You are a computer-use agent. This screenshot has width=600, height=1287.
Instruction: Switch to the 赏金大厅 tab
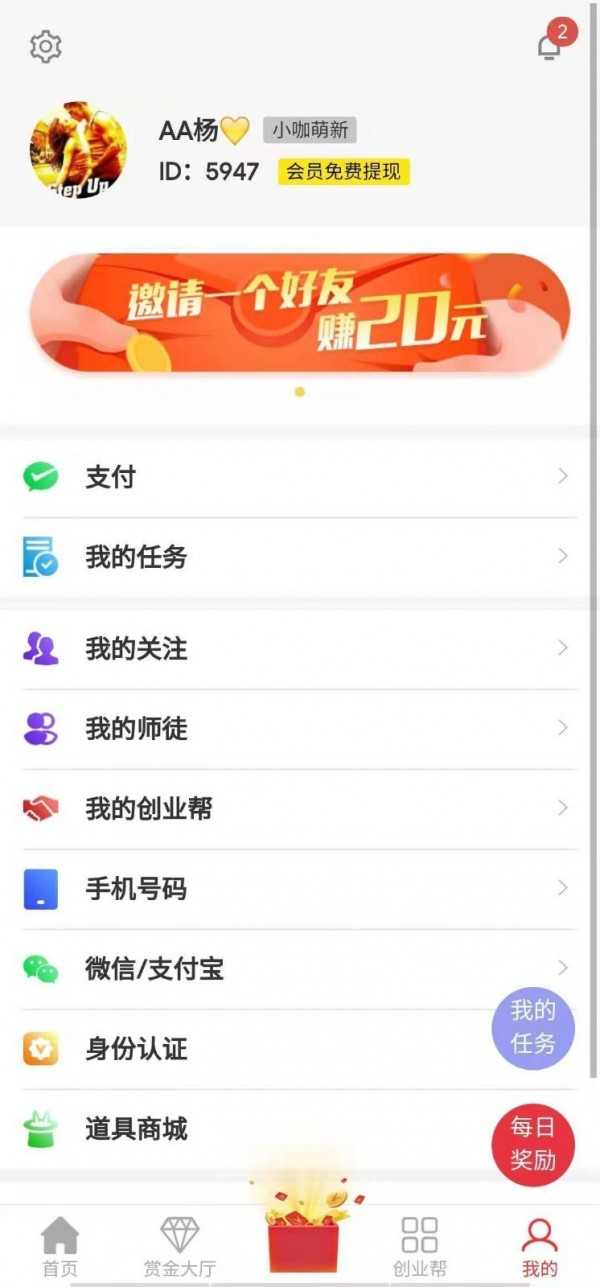pyautogui.click(x=180, y=1247)
